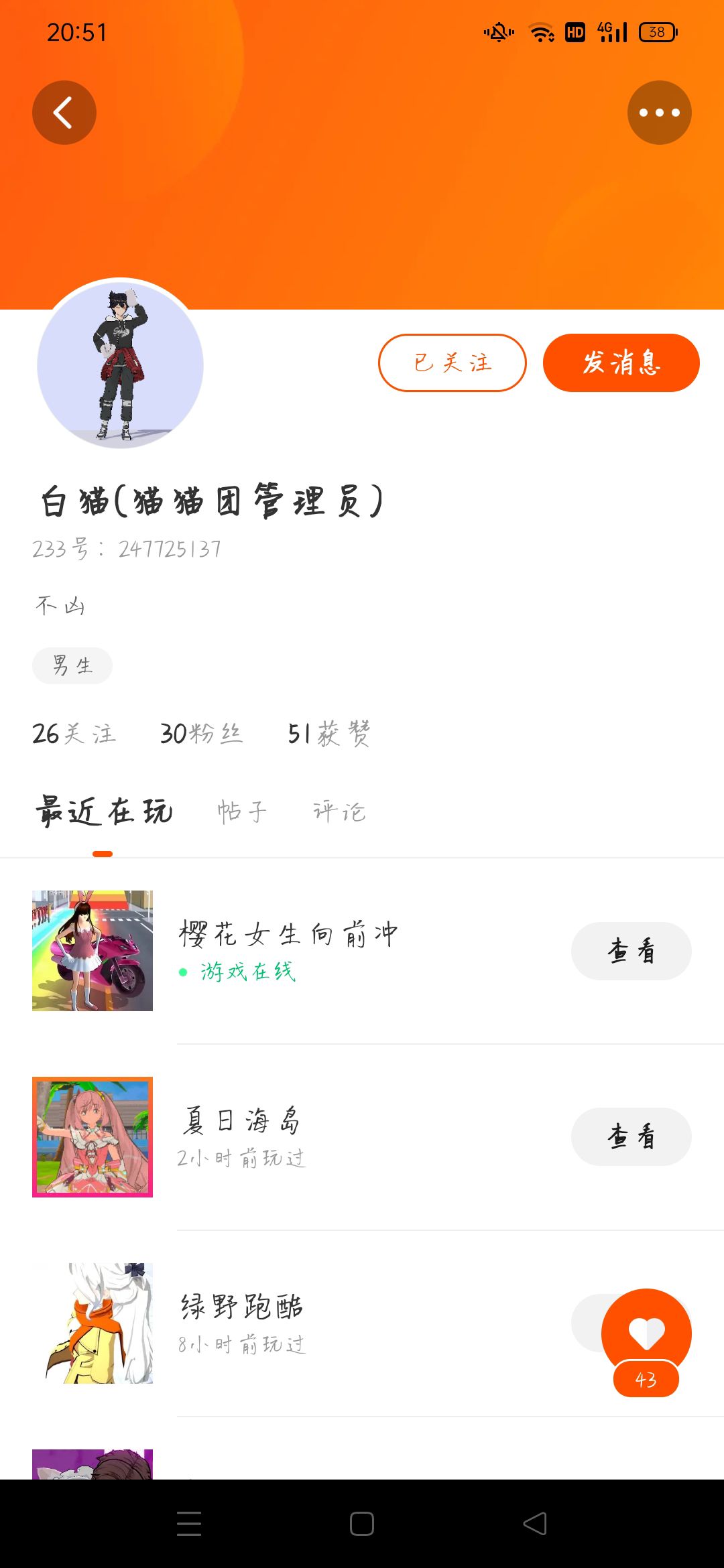
Task: Open the three-dot overflow menu
Action: (659, 113)
